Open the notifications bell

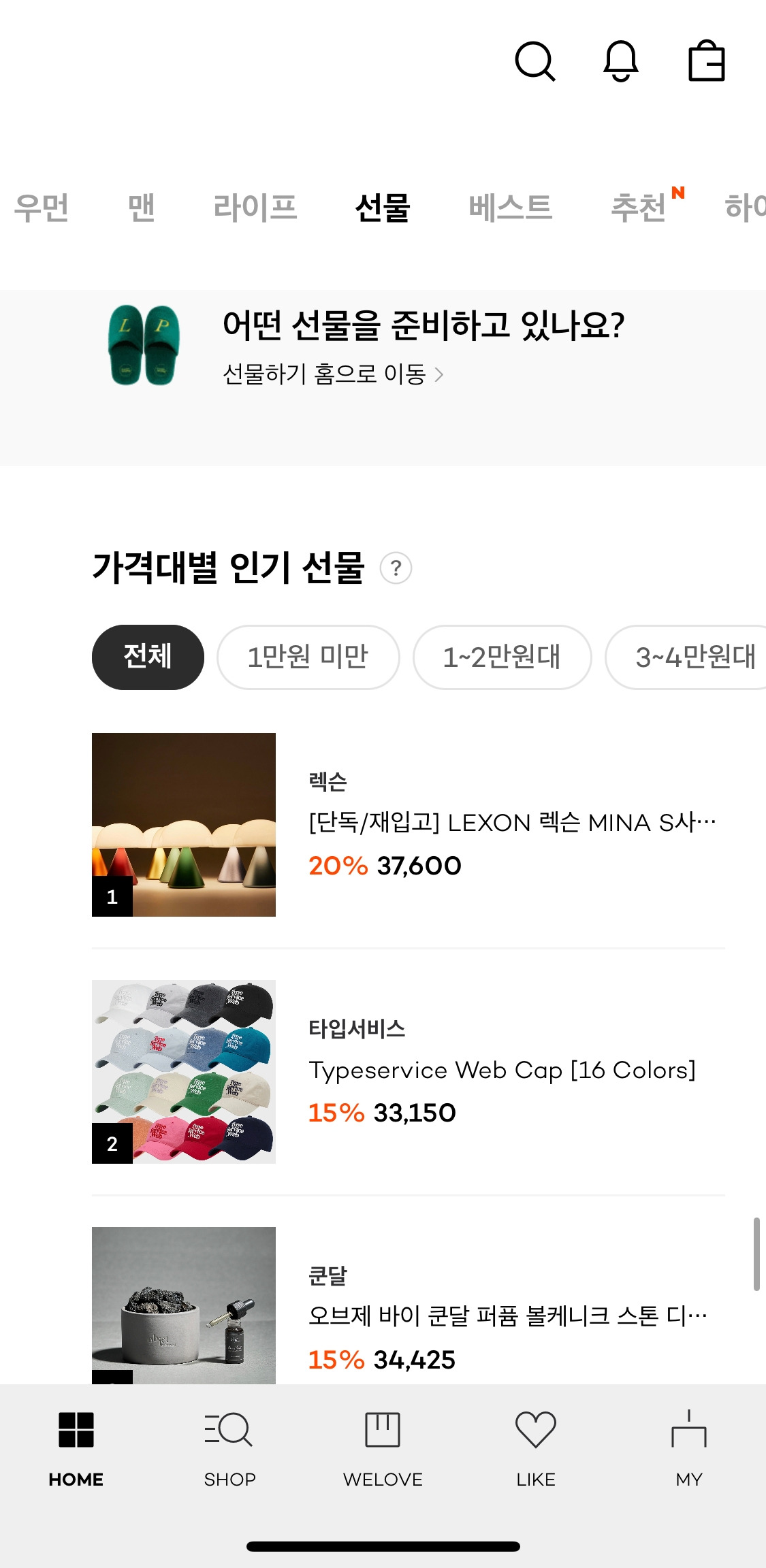621,61
